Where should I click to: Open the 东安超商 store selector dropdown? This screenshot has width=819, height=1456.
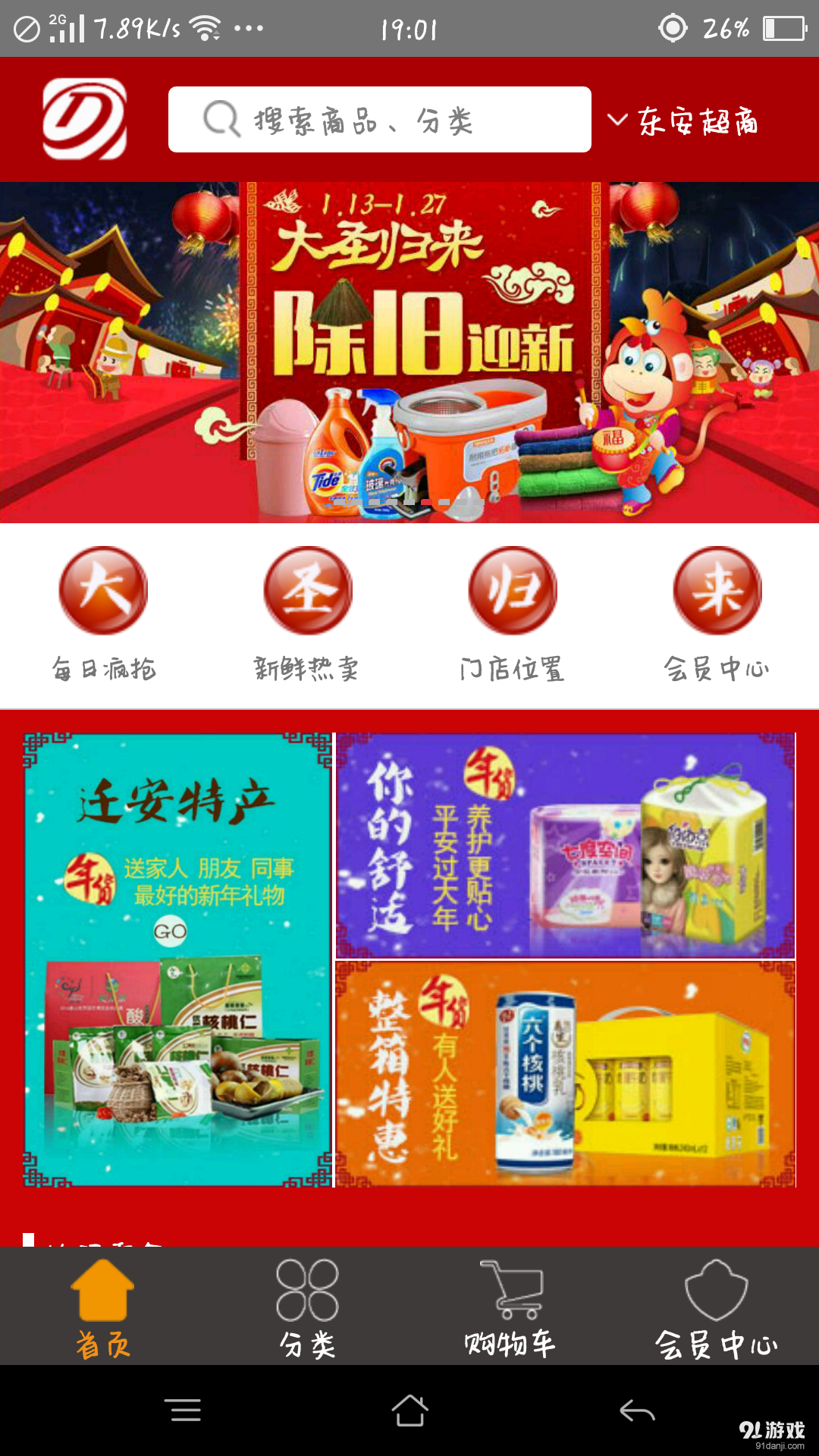[698, 119]
